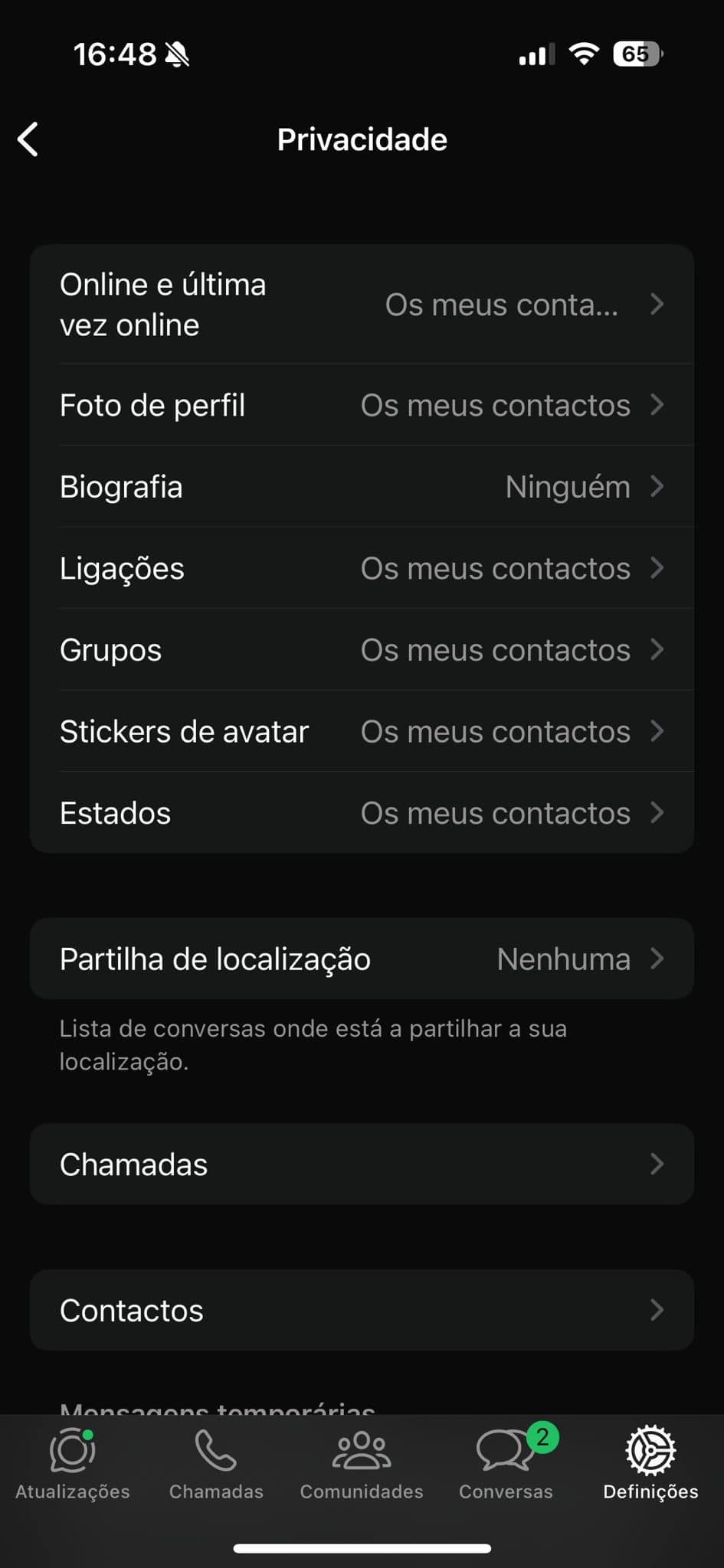The image size is (724, 1568).
Task: Open Partilha de localização
Action: click(x=362, y=959)
